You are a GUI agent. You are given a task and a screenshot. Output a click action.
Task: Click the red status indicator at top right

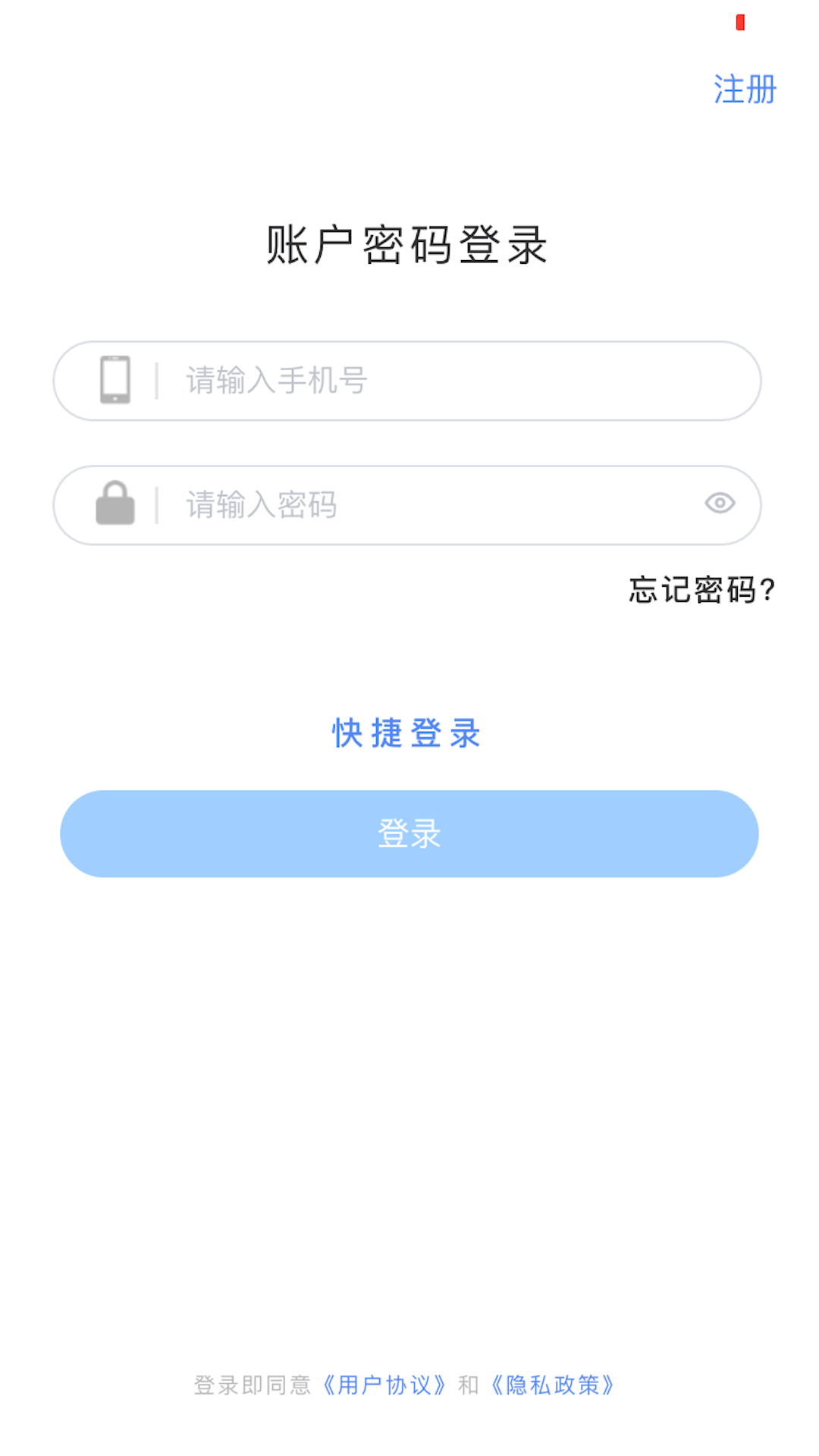coord(739,21)
